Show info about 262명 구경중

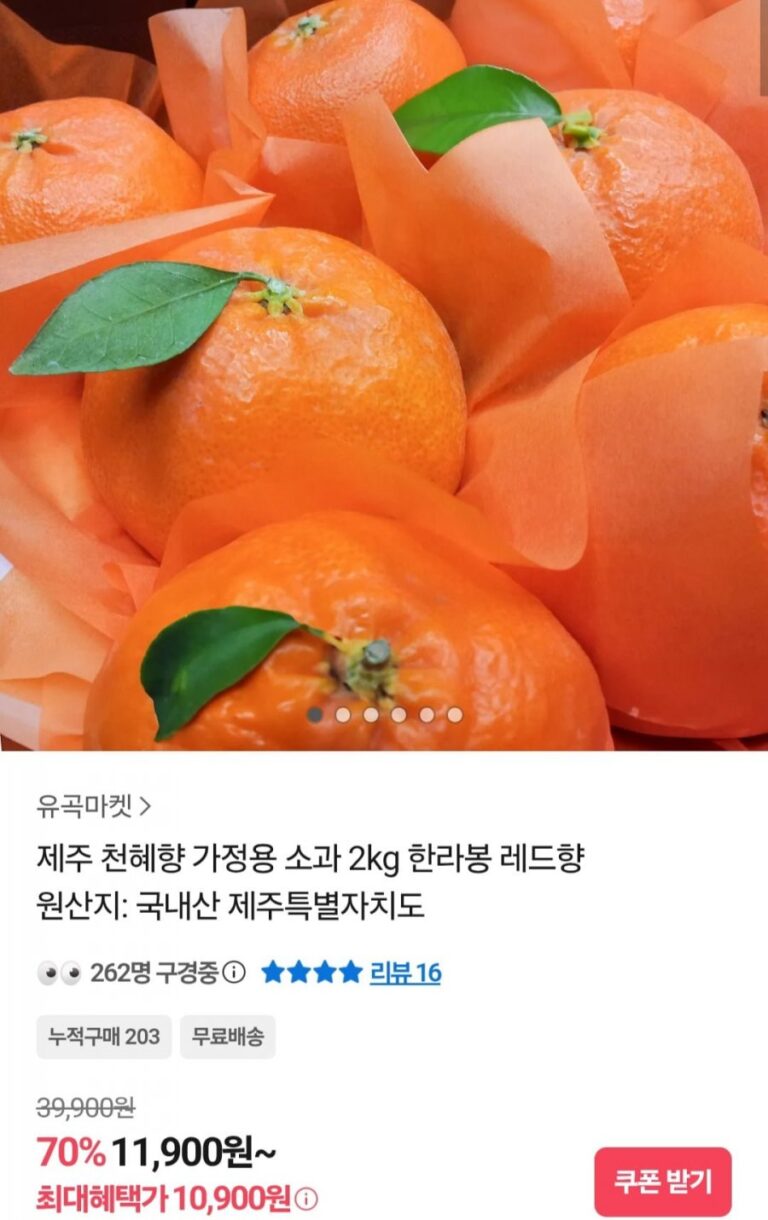point(233,972)
